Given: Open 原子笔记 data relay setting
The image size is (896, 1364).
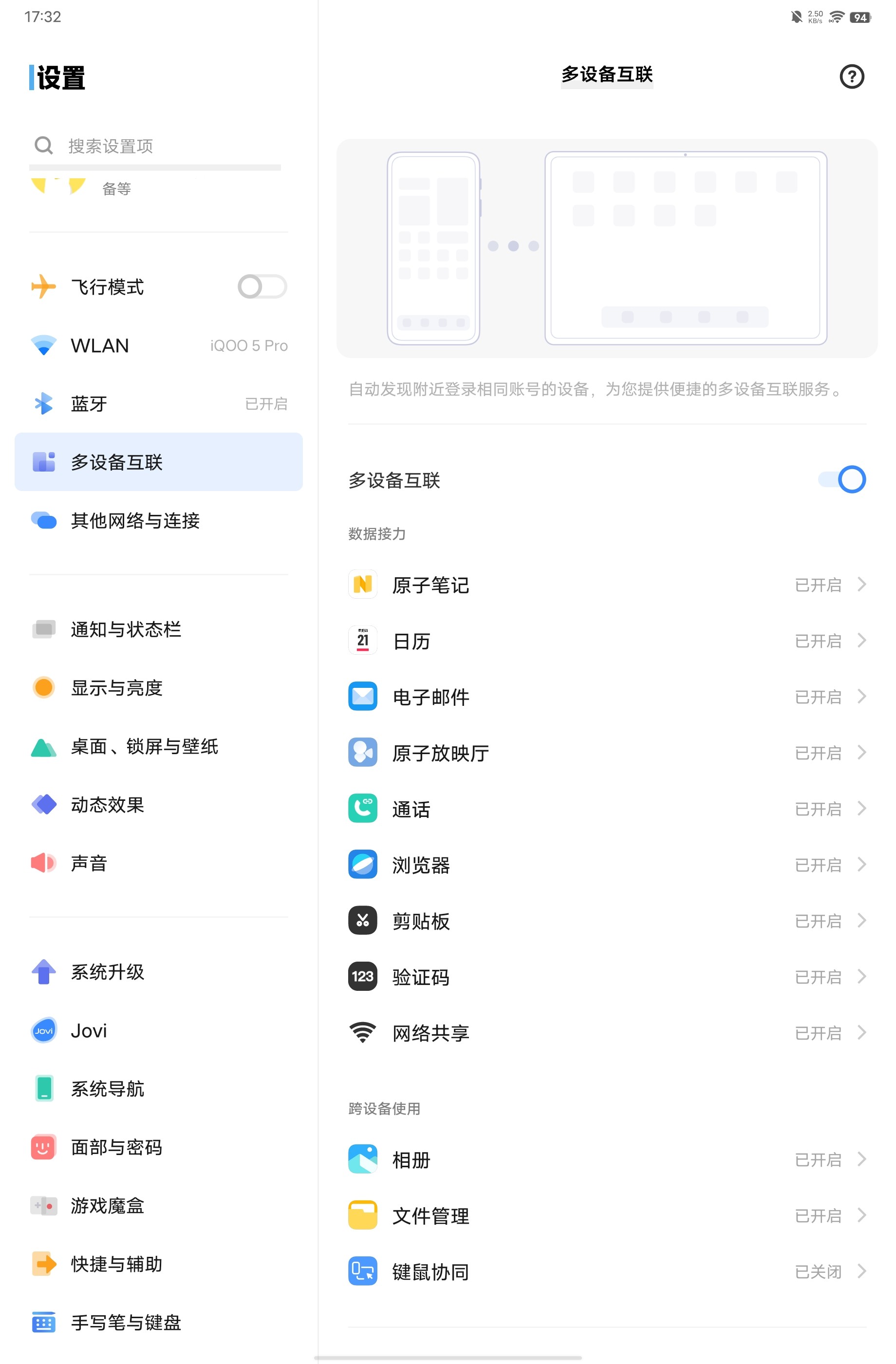Looking at the screenshot, I should 606,585.
